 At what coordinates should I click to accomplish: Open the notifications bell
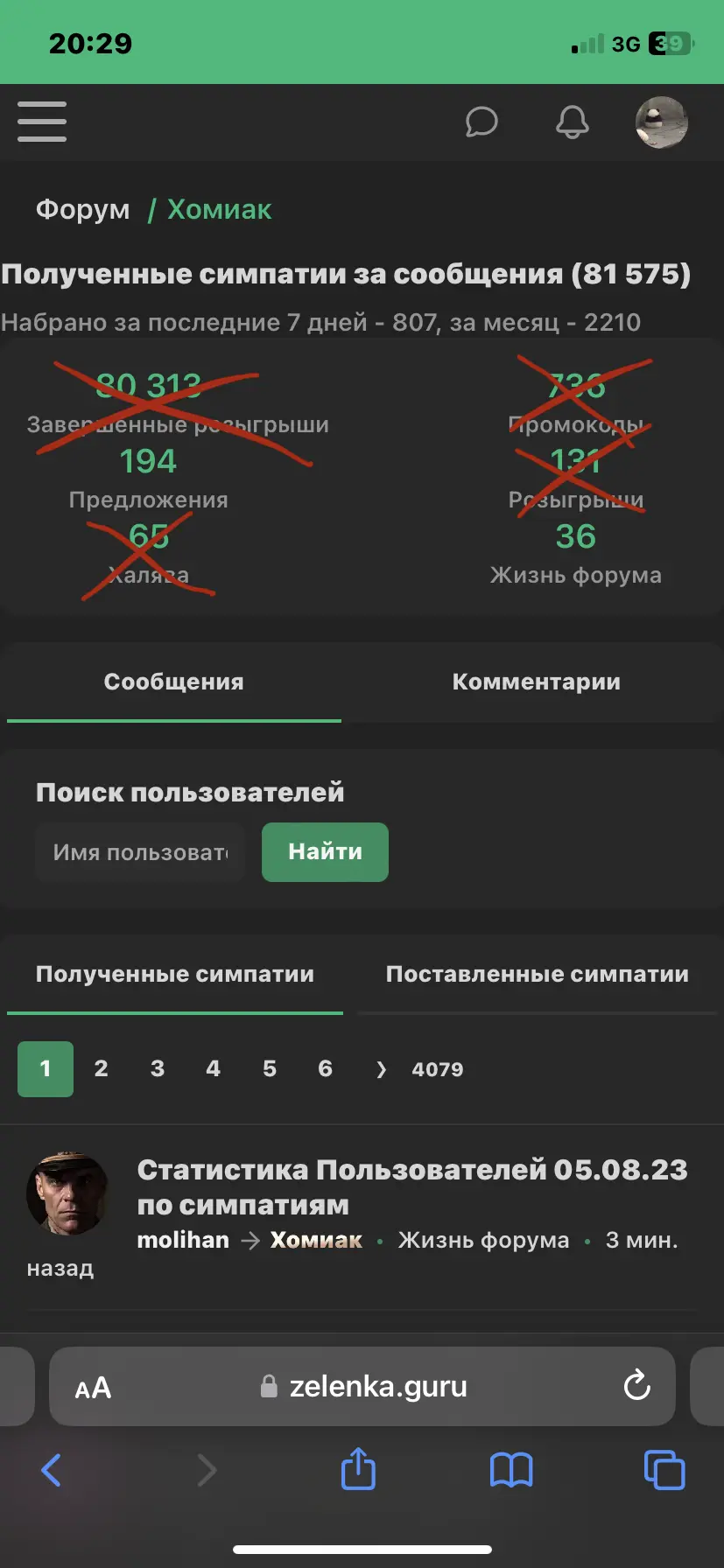573,122
